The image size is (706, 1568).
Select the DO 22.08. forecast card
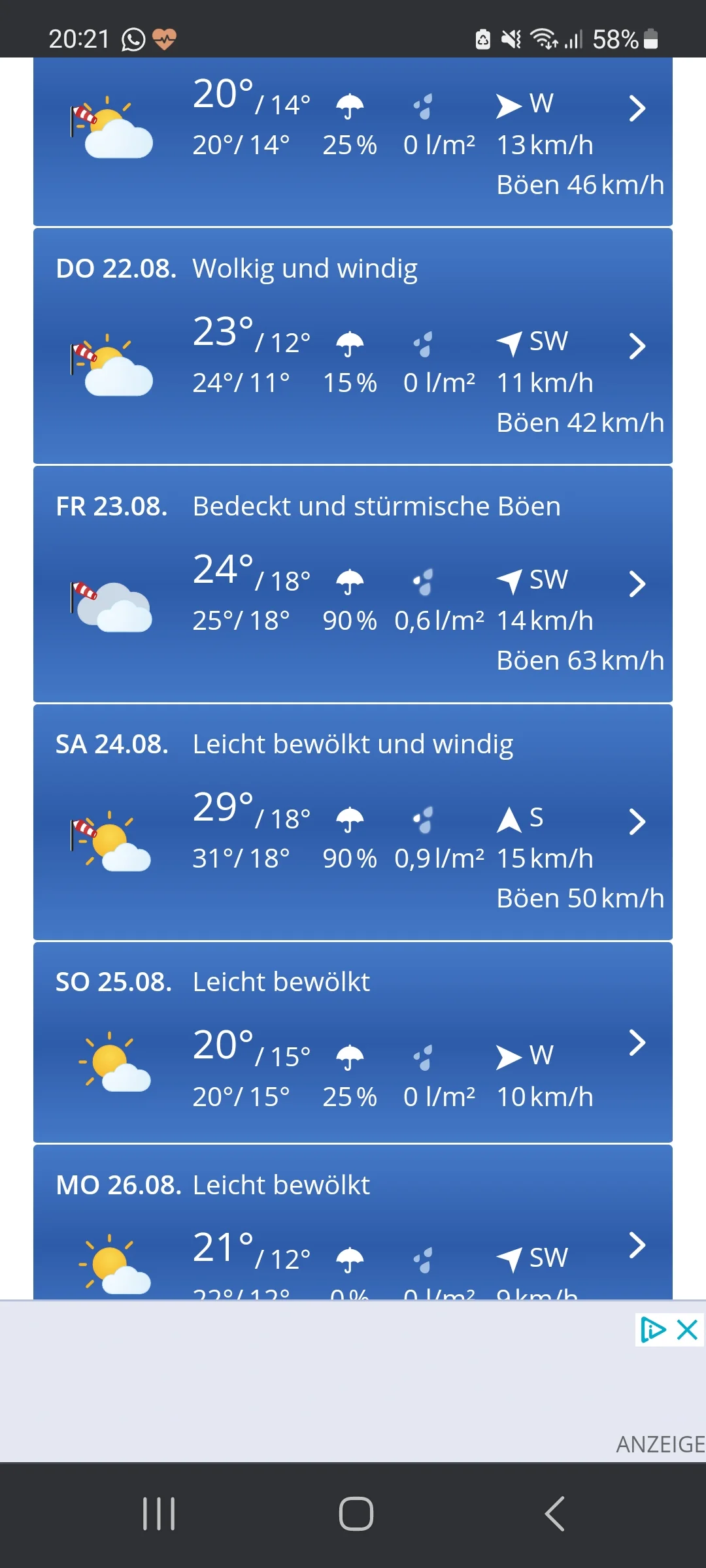[x=353, y=346]
